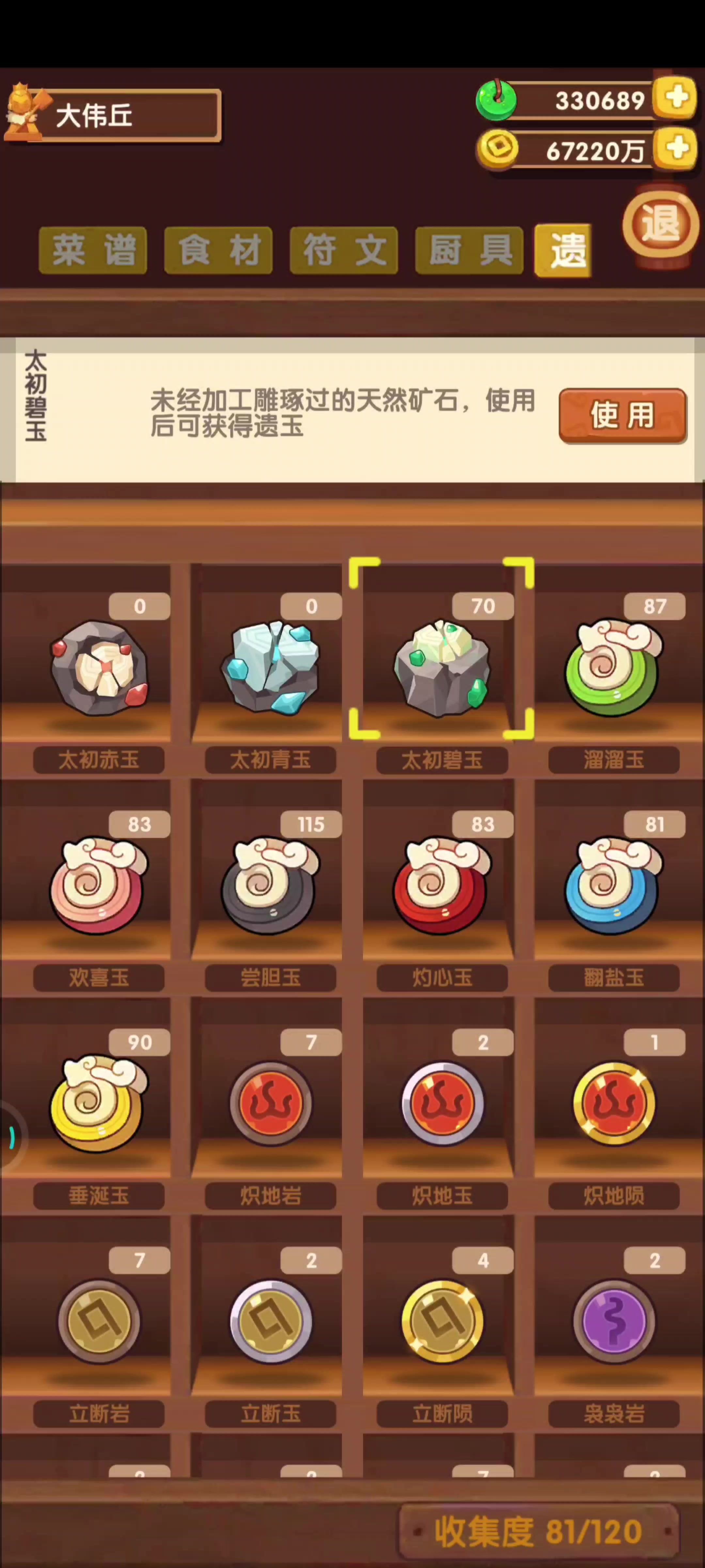Image resolution: width=705 pixels, height=1568 pixels.
Task: Switch to the 菜谱 tab
Action: [93, 250]
